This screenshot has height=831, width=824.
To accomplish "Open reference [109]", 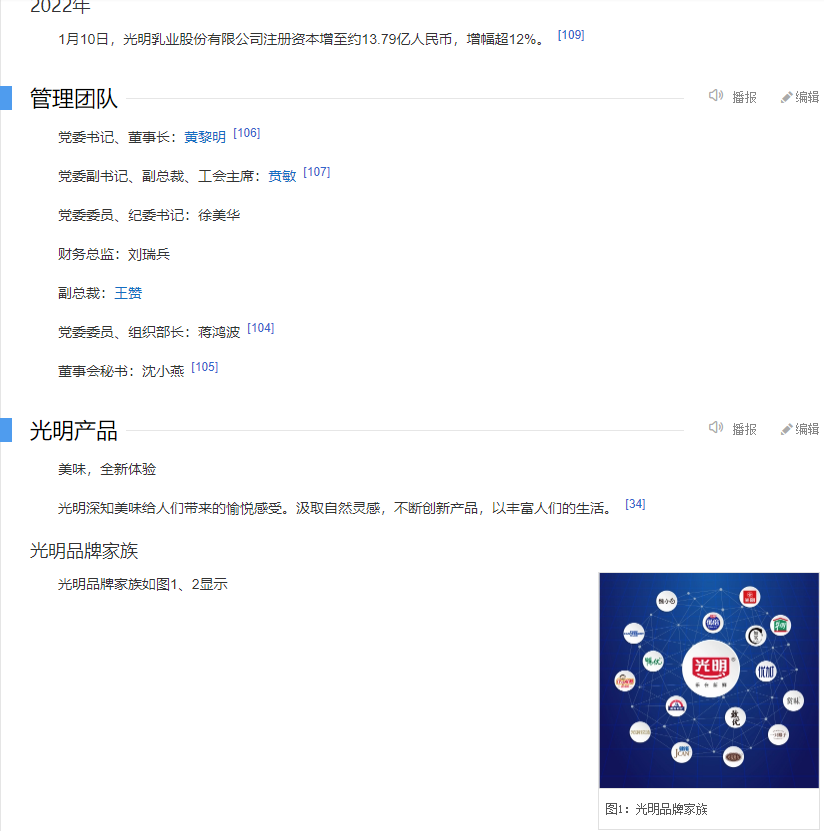I will pos(571,35).
